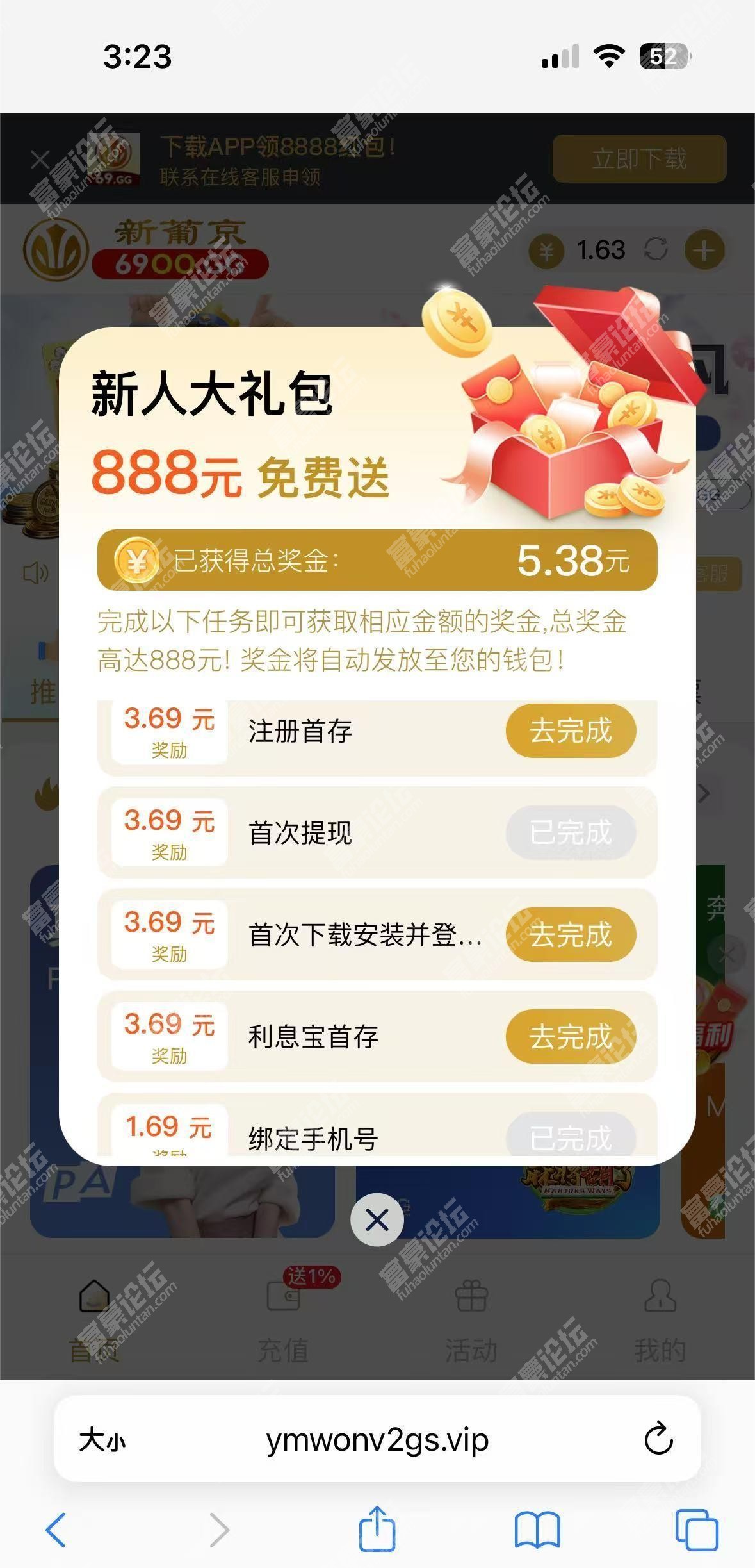
Task: Close the 新人大礼包 popup
Action: 377,1220
